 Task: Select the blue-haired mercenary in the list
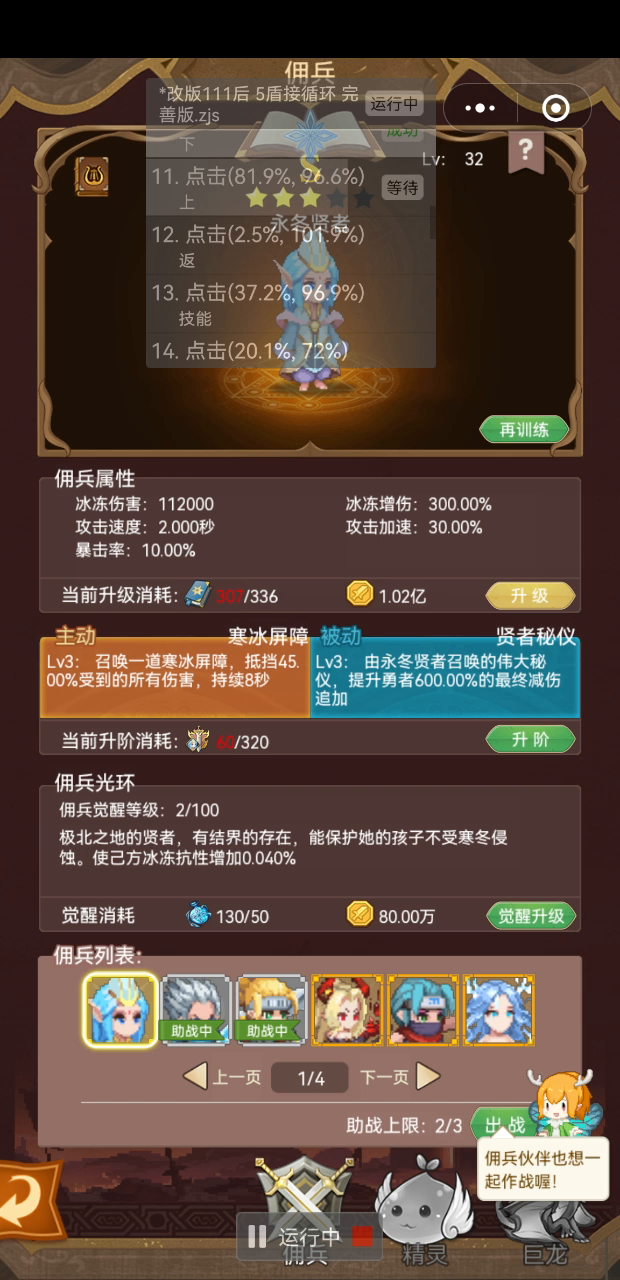tap(120, 1010)
